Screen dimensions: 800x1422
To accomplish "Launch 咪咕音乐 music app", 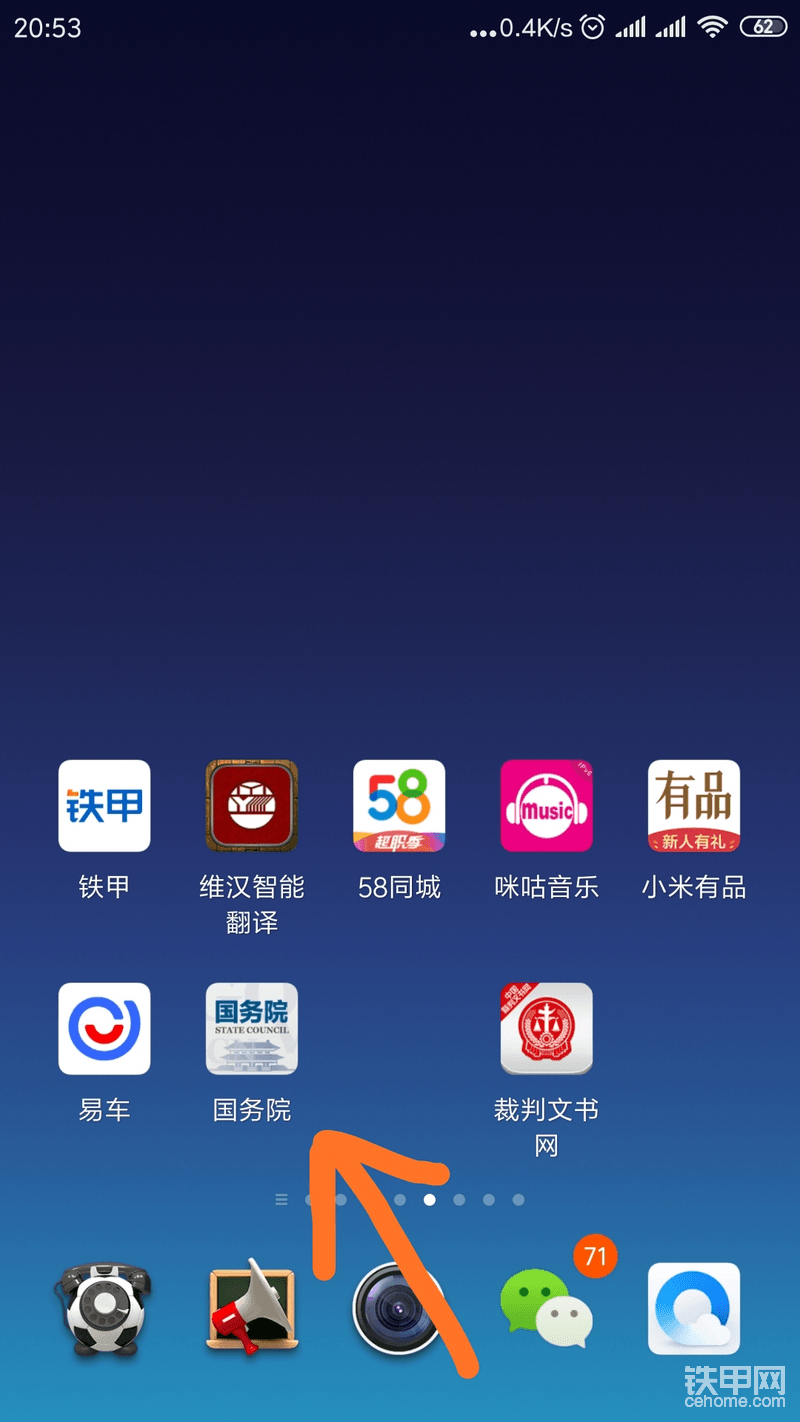I will [x=546, y=806].
